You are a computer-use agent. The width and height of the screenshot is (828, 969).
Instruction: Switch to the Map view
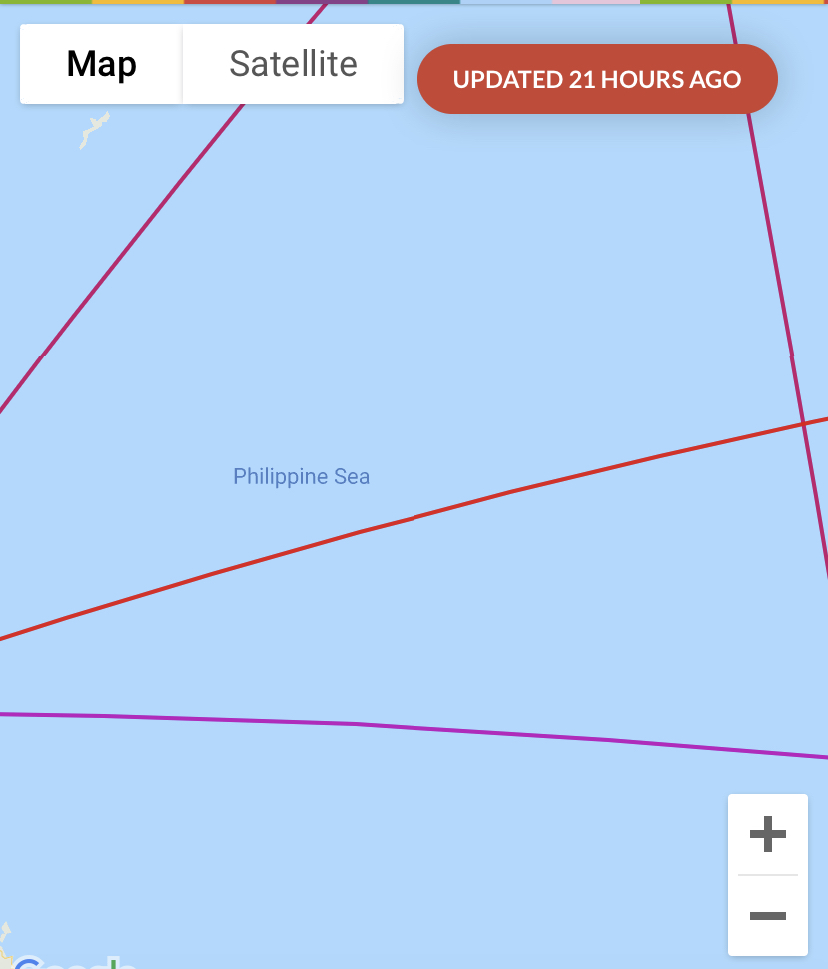(x=101, y=64)
